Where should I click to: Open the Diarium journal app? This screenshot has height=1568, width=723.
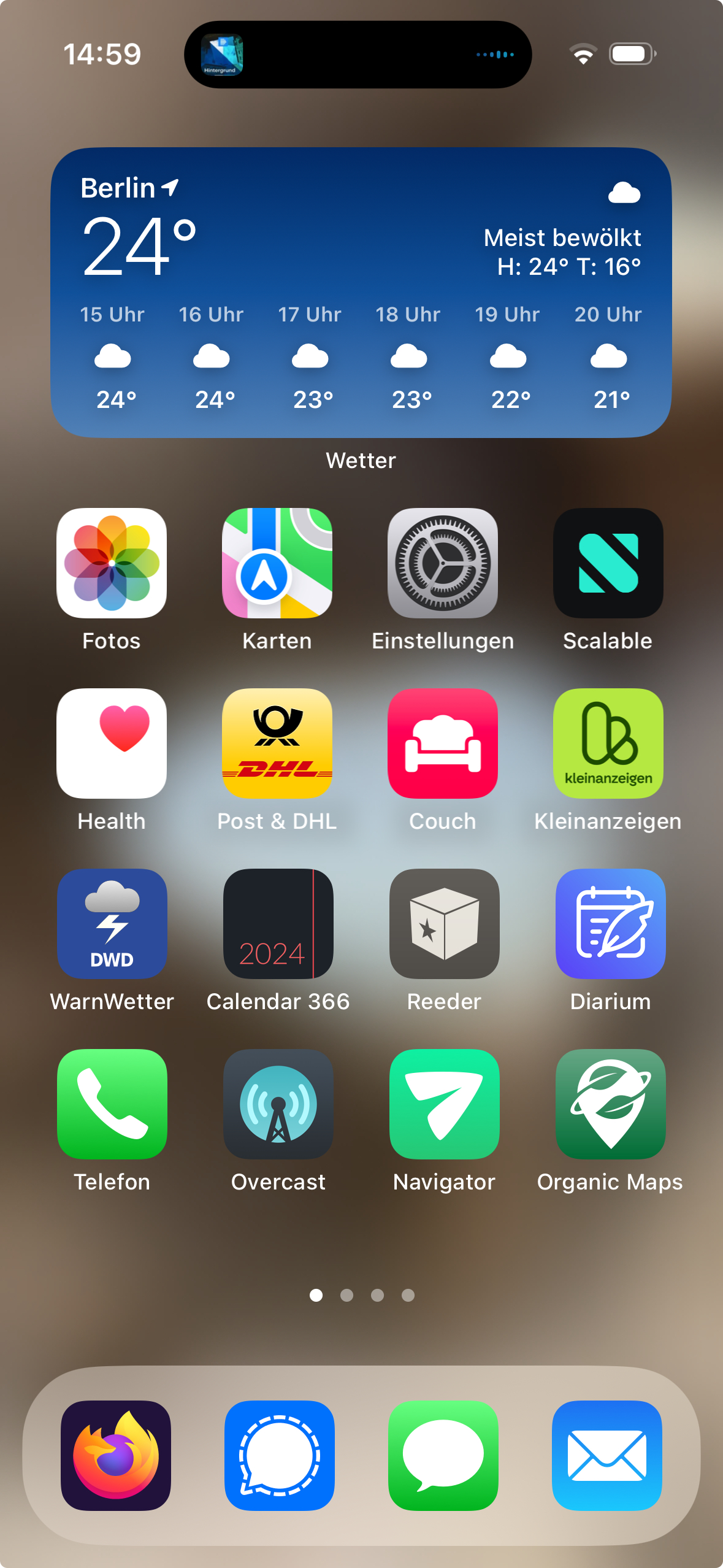point(610,924)
